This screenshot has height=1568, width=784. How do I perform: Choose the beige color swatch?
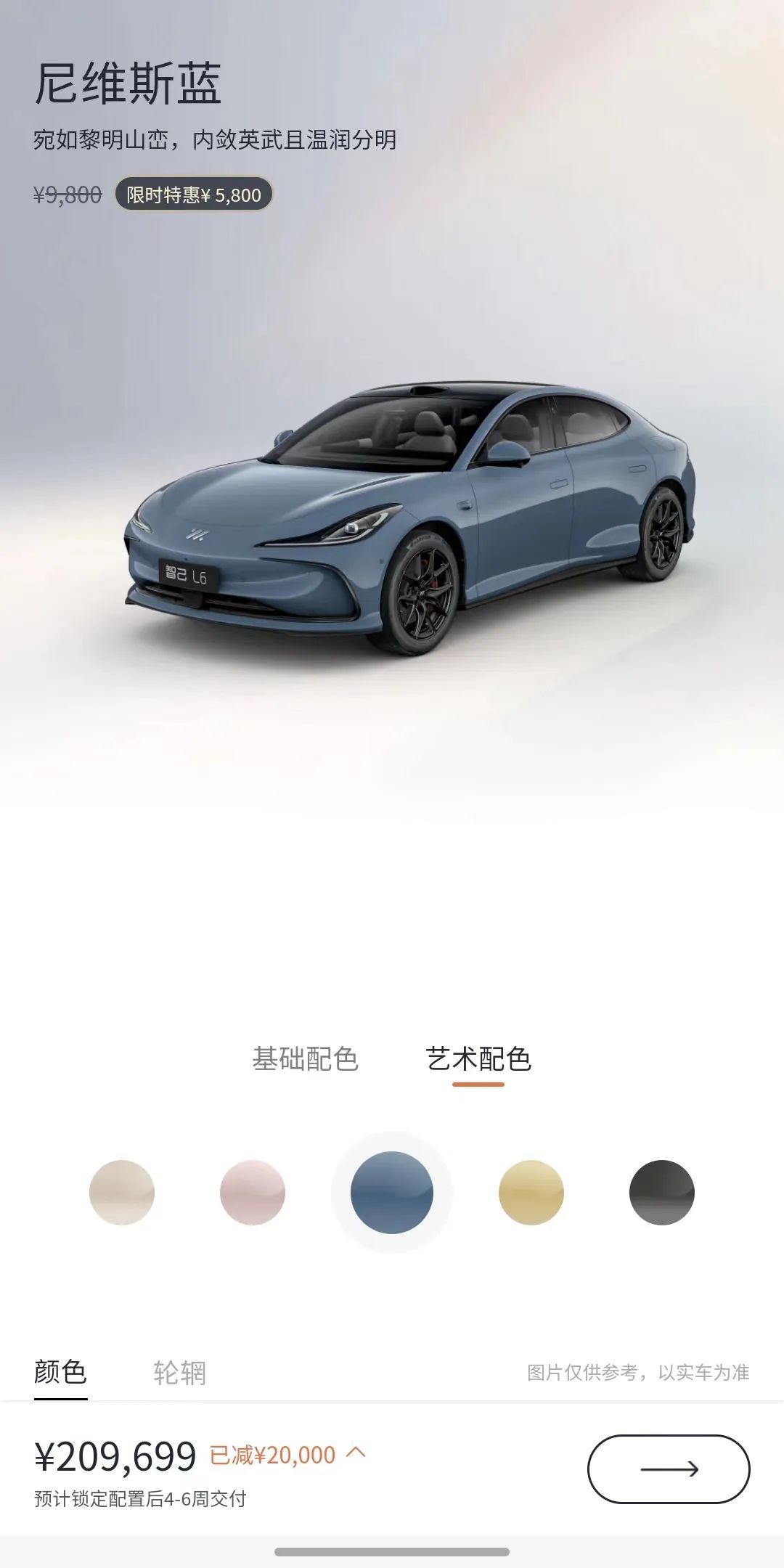122,1193
